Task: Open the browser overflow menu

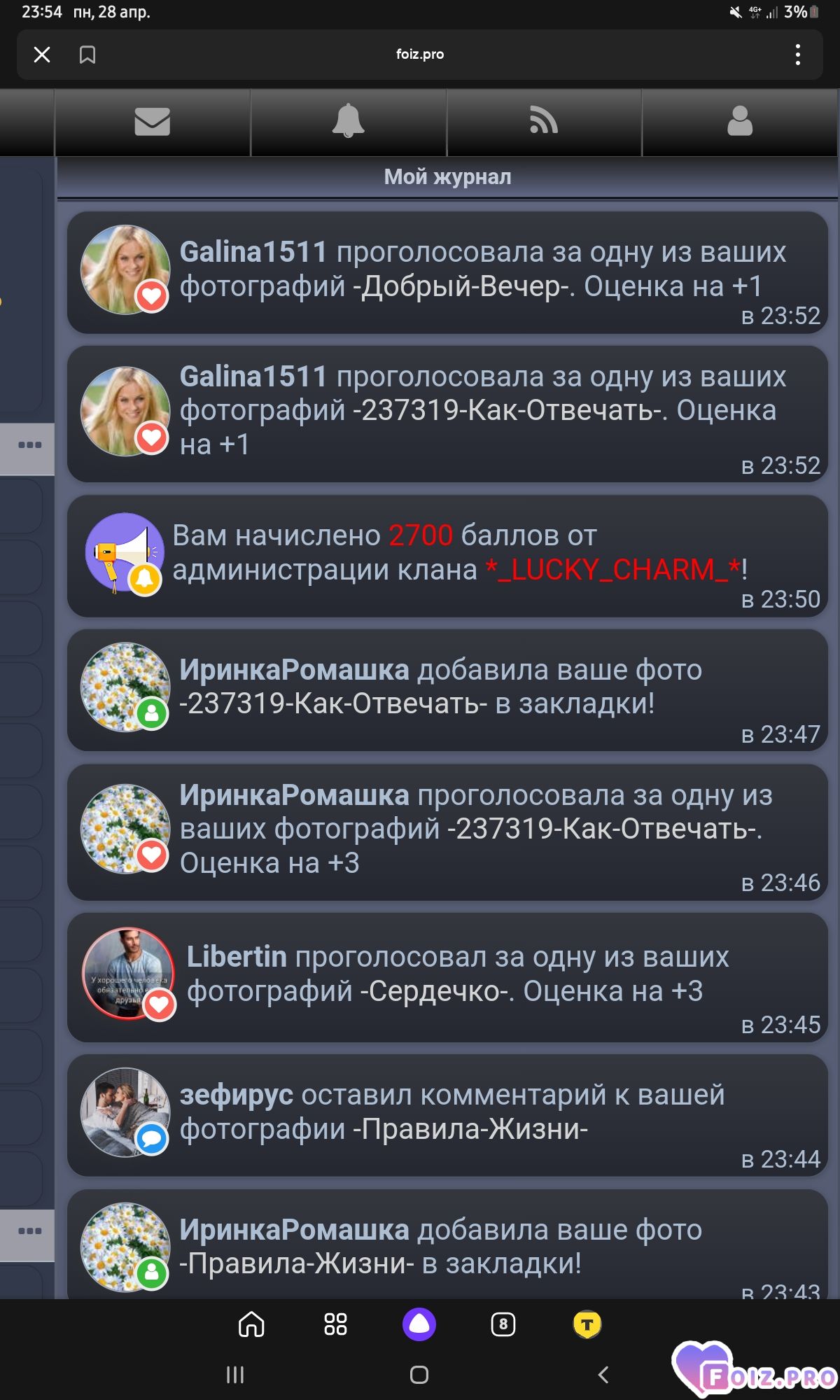Action: [797, 55]
